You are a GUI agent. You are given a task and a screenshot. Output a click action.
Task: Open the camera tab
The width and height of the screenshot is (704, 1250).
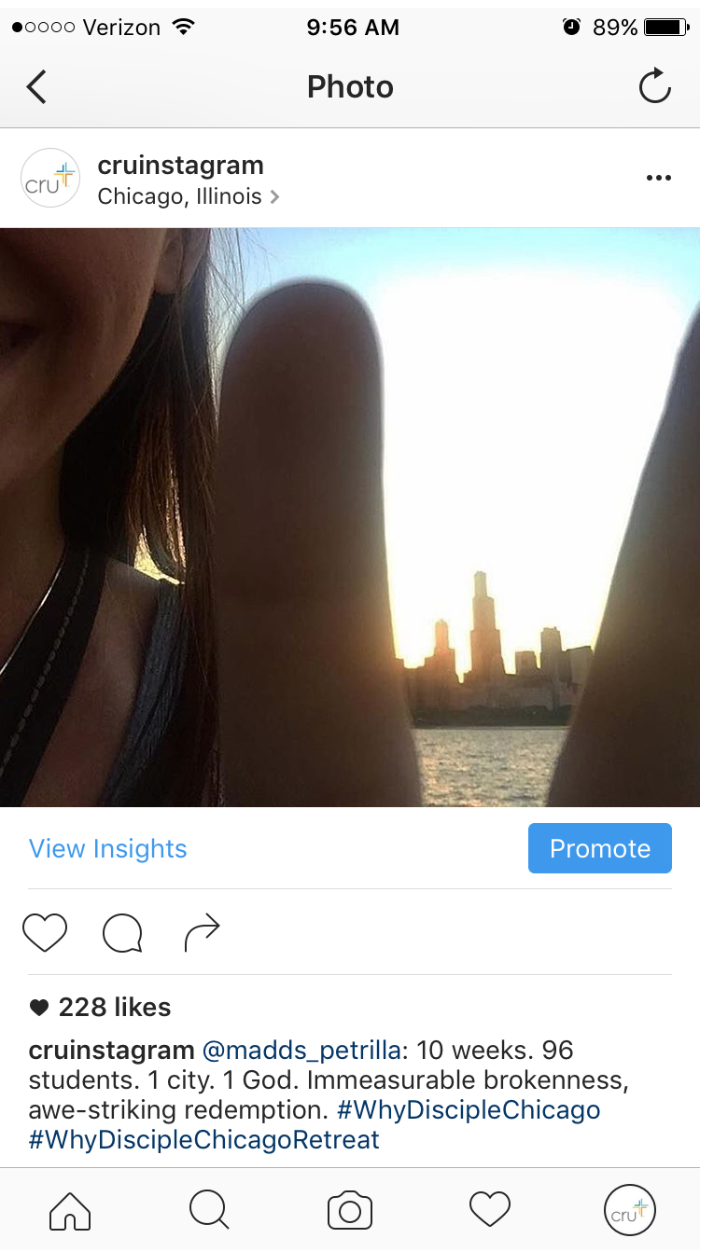coord(350,1211)
